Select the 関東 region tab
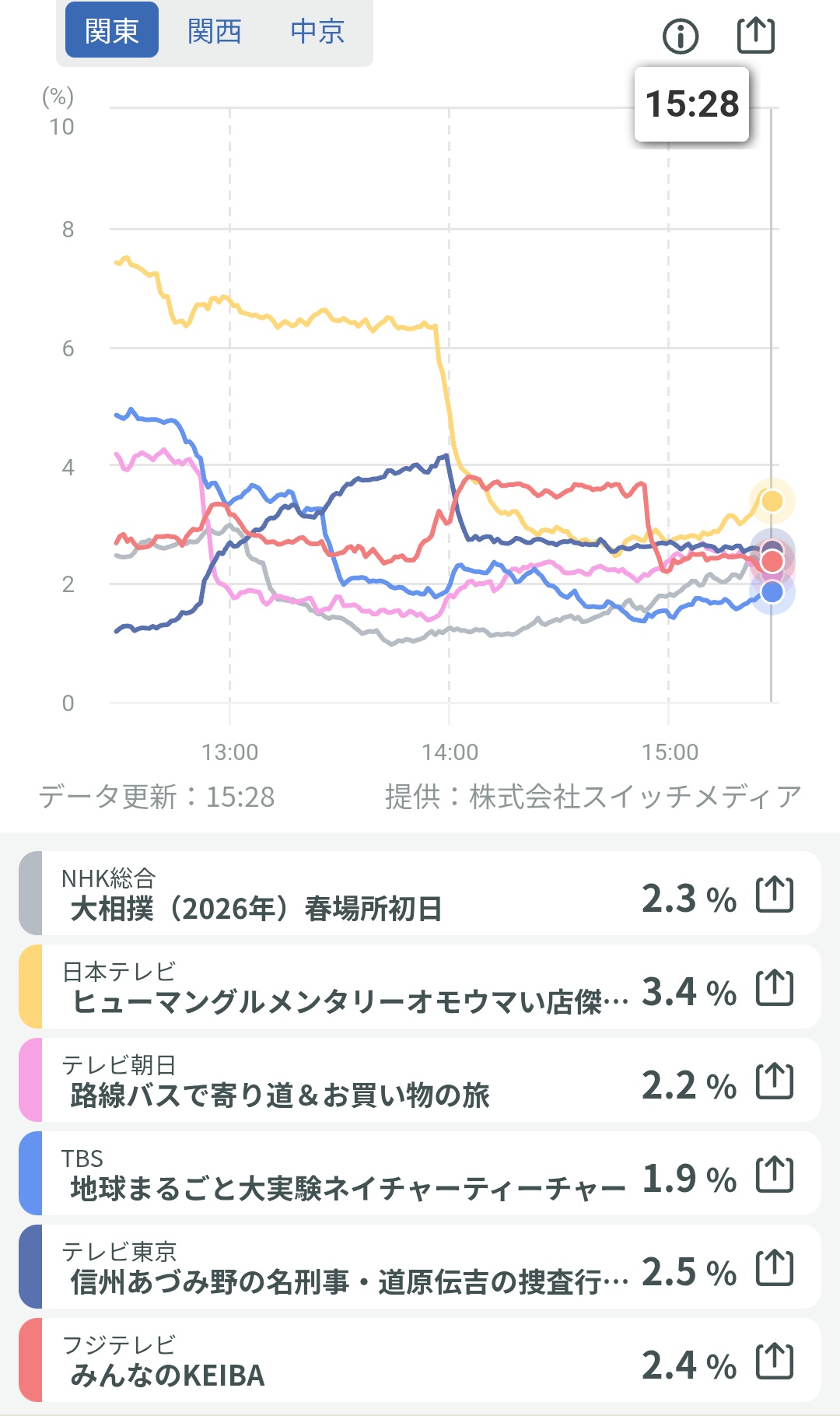This screenshot has height=1416, width=840. 112,31
